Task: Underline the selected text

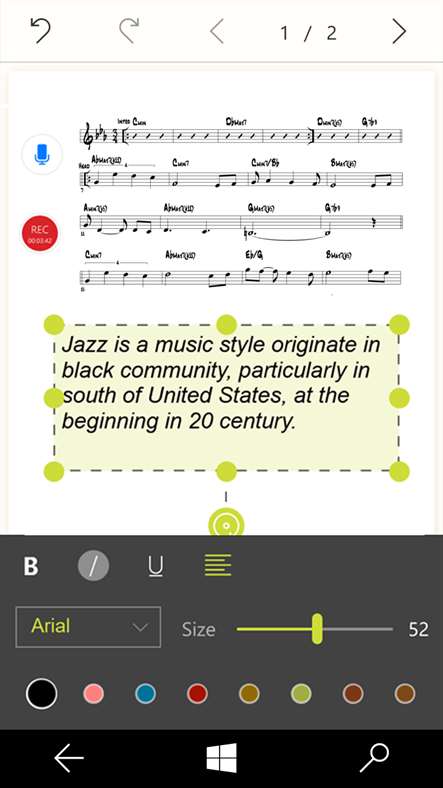Action: click(156, 567)
